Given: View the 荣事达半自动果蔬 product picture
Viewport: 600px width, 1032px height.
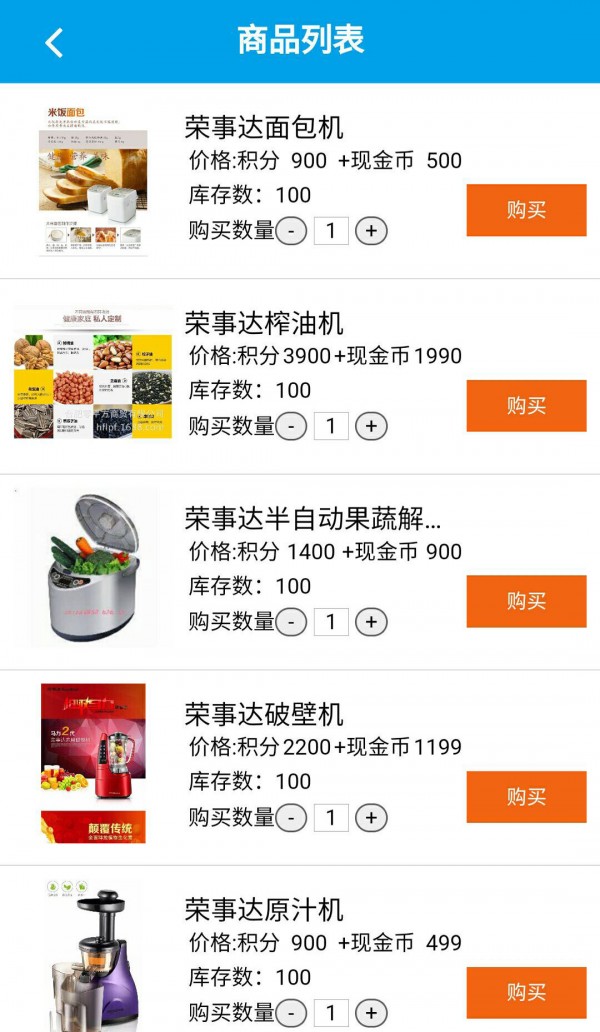Looking at the screenshot, I should coord(93,567).
